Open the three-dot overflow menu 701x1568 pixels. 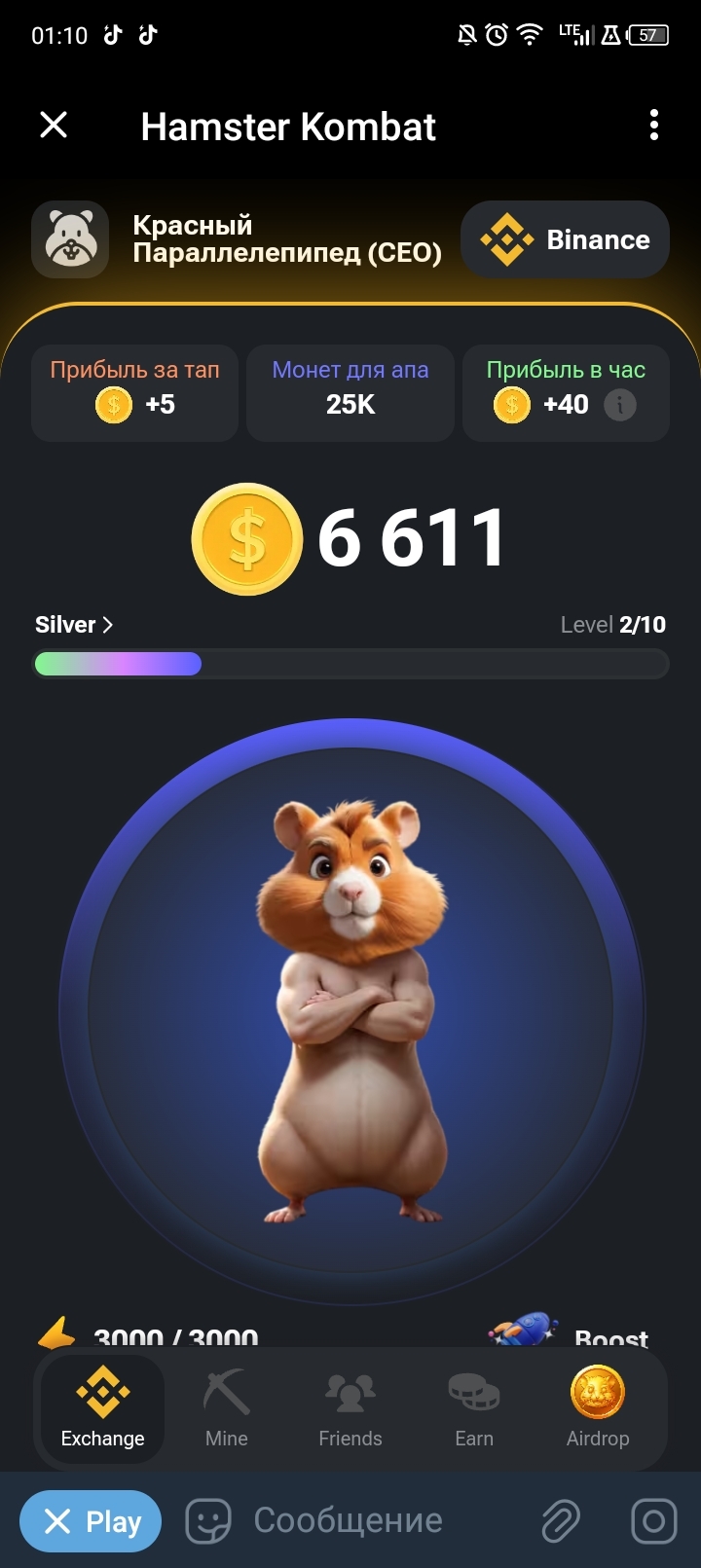click(653, 126)
